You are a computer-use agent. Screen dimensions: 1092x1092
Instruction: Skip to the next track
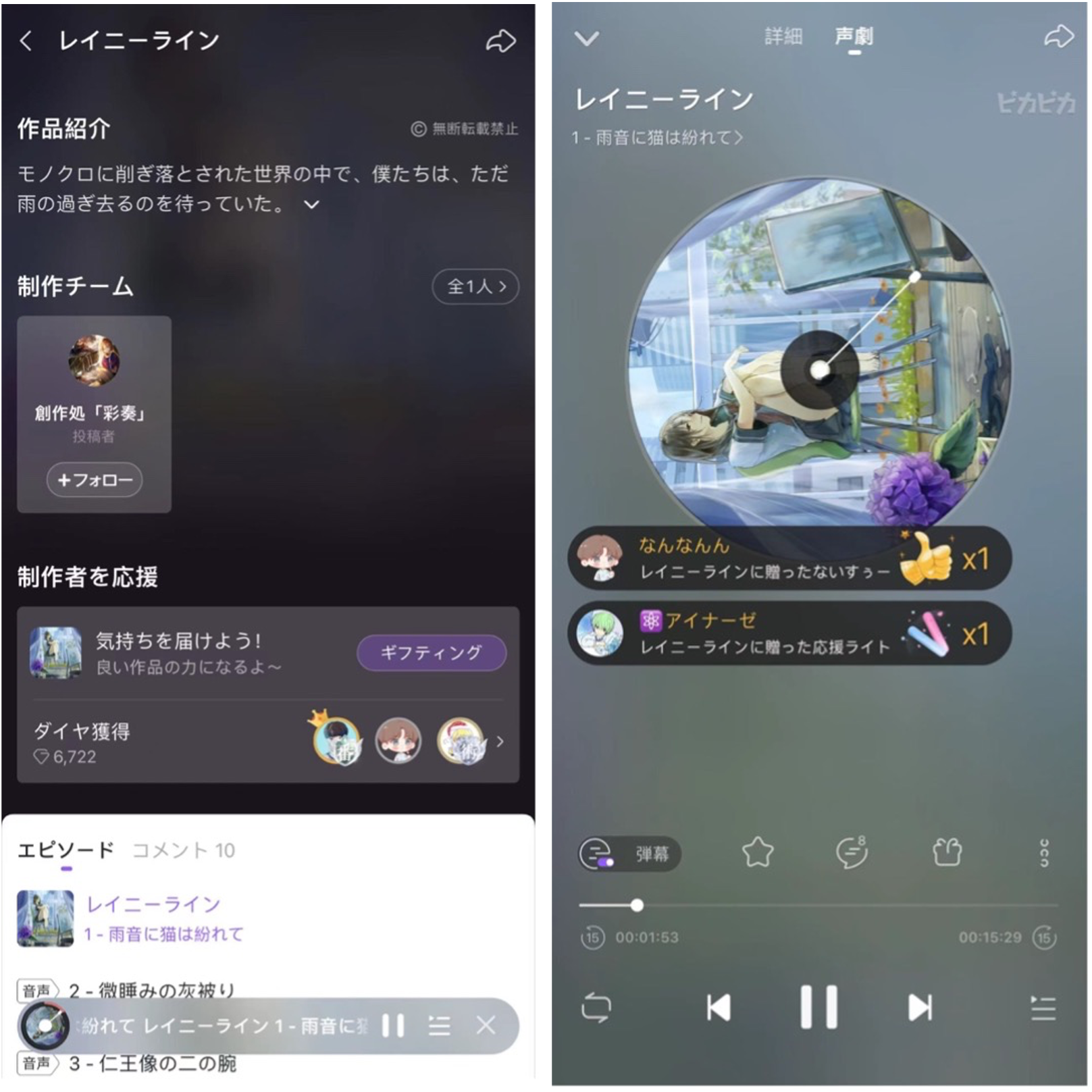920,1008
